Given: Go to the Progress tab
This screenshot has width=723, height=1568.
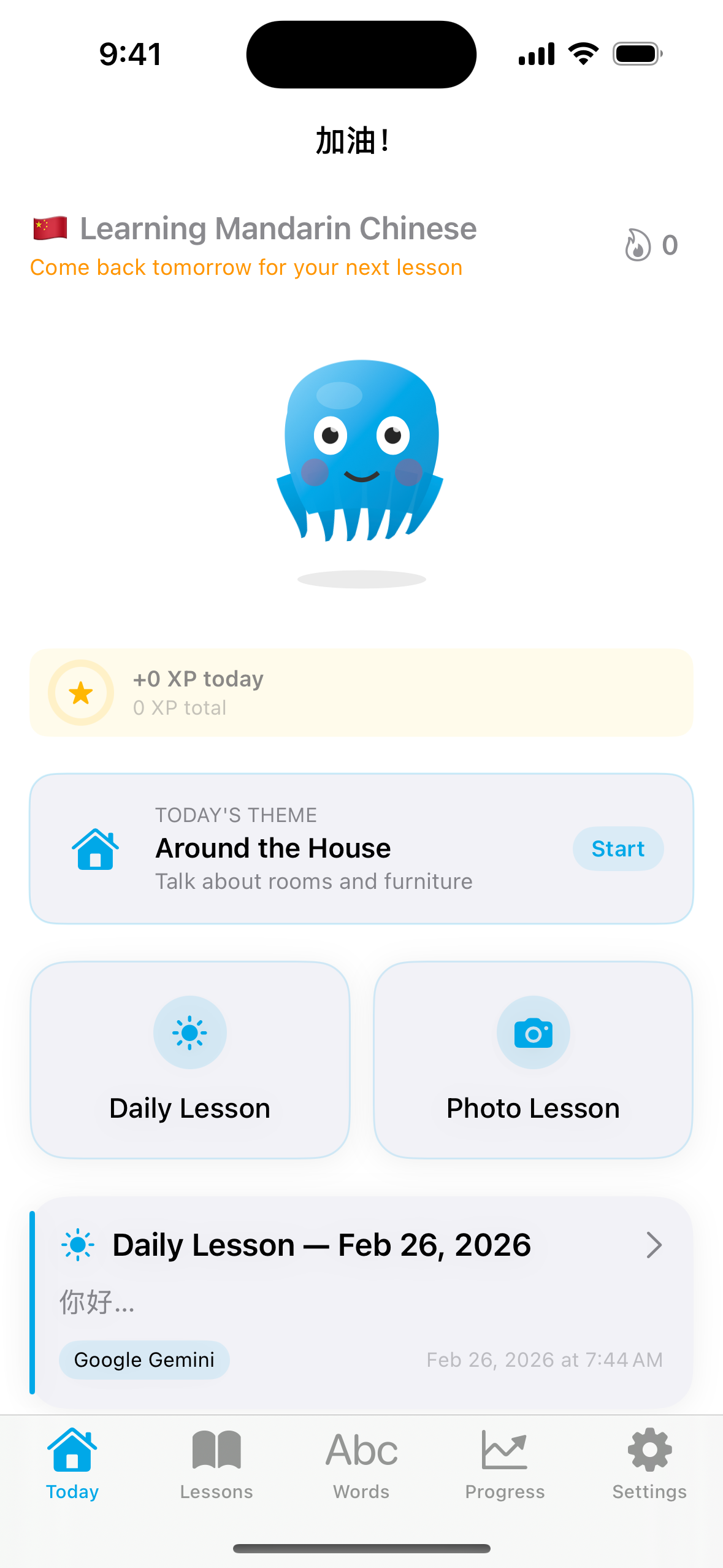Looking at the screenshot, I should pyautogui.click(x=505, y=1464).
